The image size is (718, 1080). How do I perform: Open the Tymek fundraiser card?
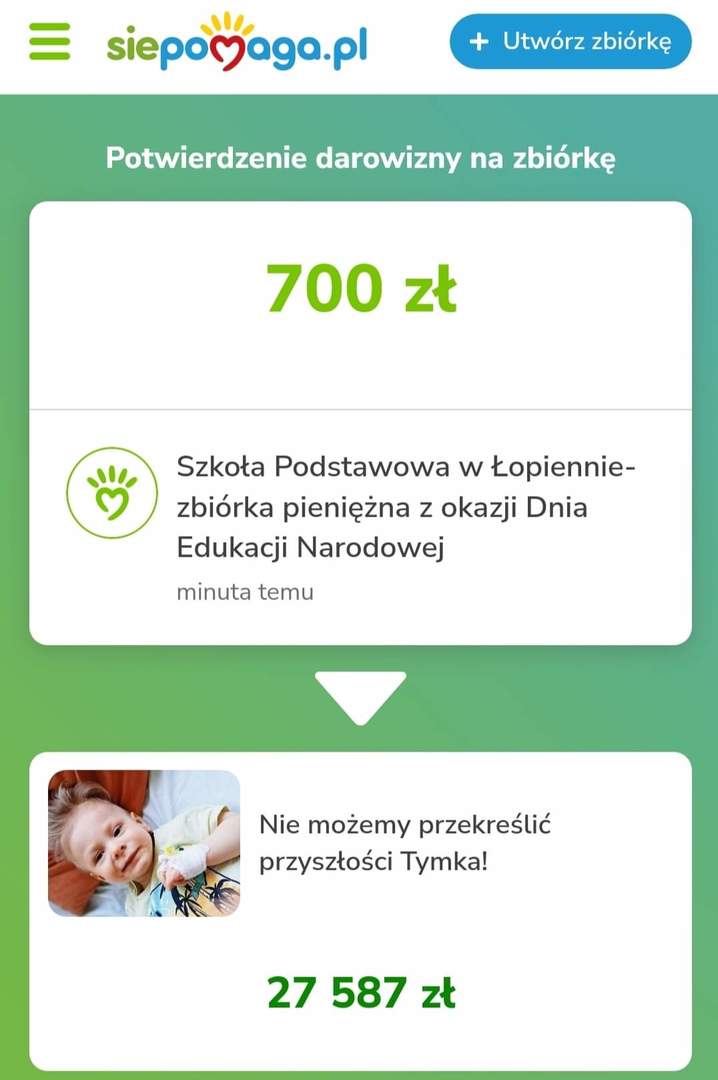405,842
